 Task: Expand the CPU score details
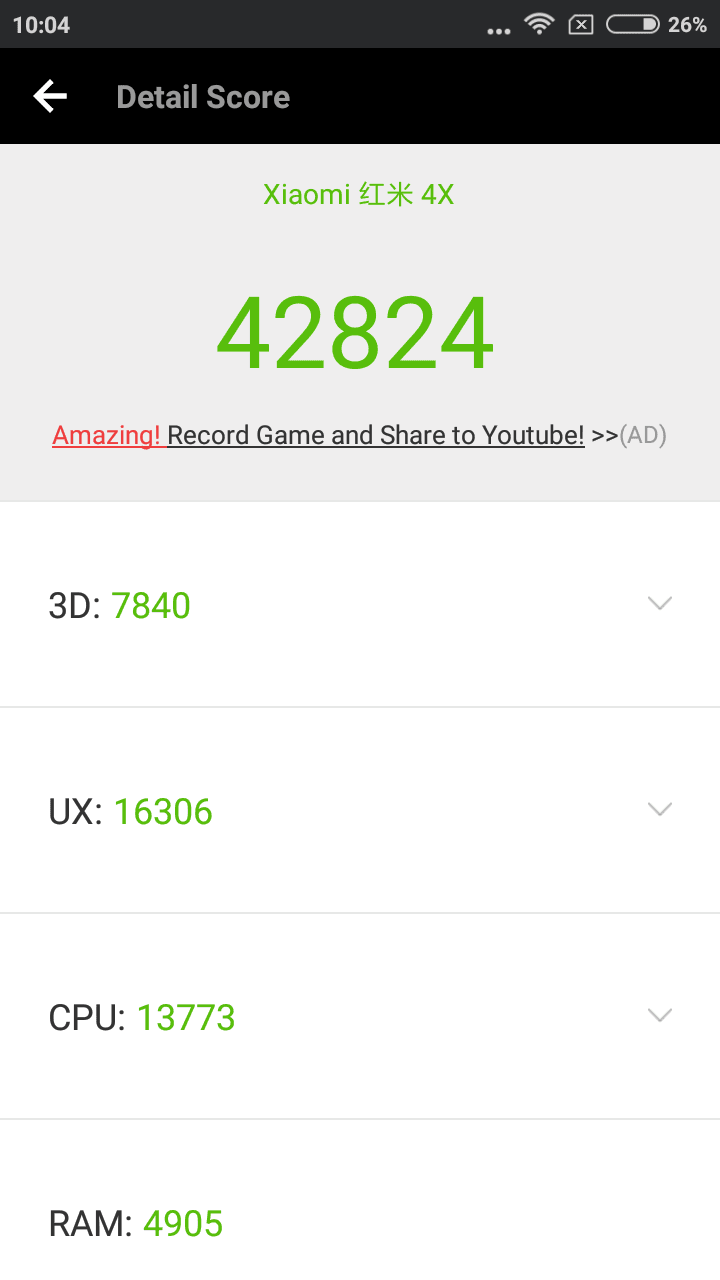click(659, 1016)
